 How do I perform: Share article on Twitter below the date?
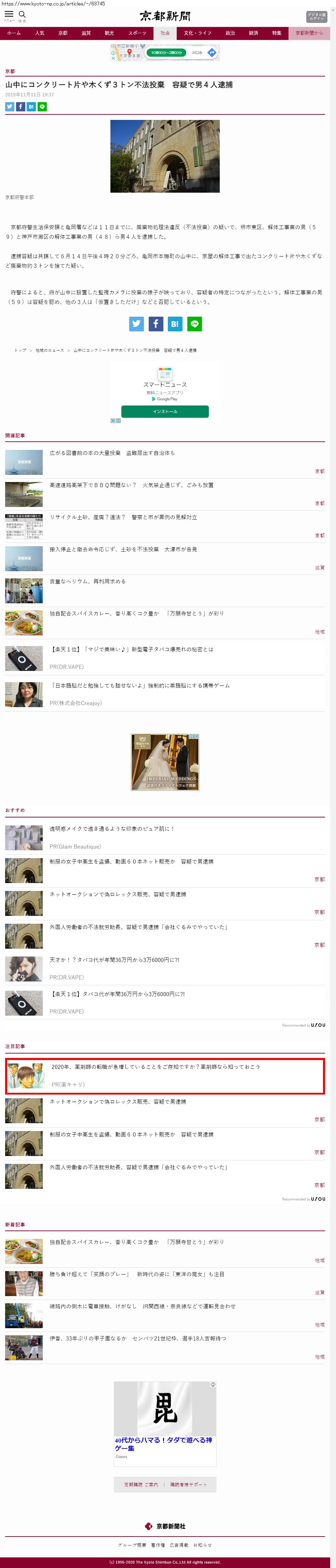tap(10, 107)
